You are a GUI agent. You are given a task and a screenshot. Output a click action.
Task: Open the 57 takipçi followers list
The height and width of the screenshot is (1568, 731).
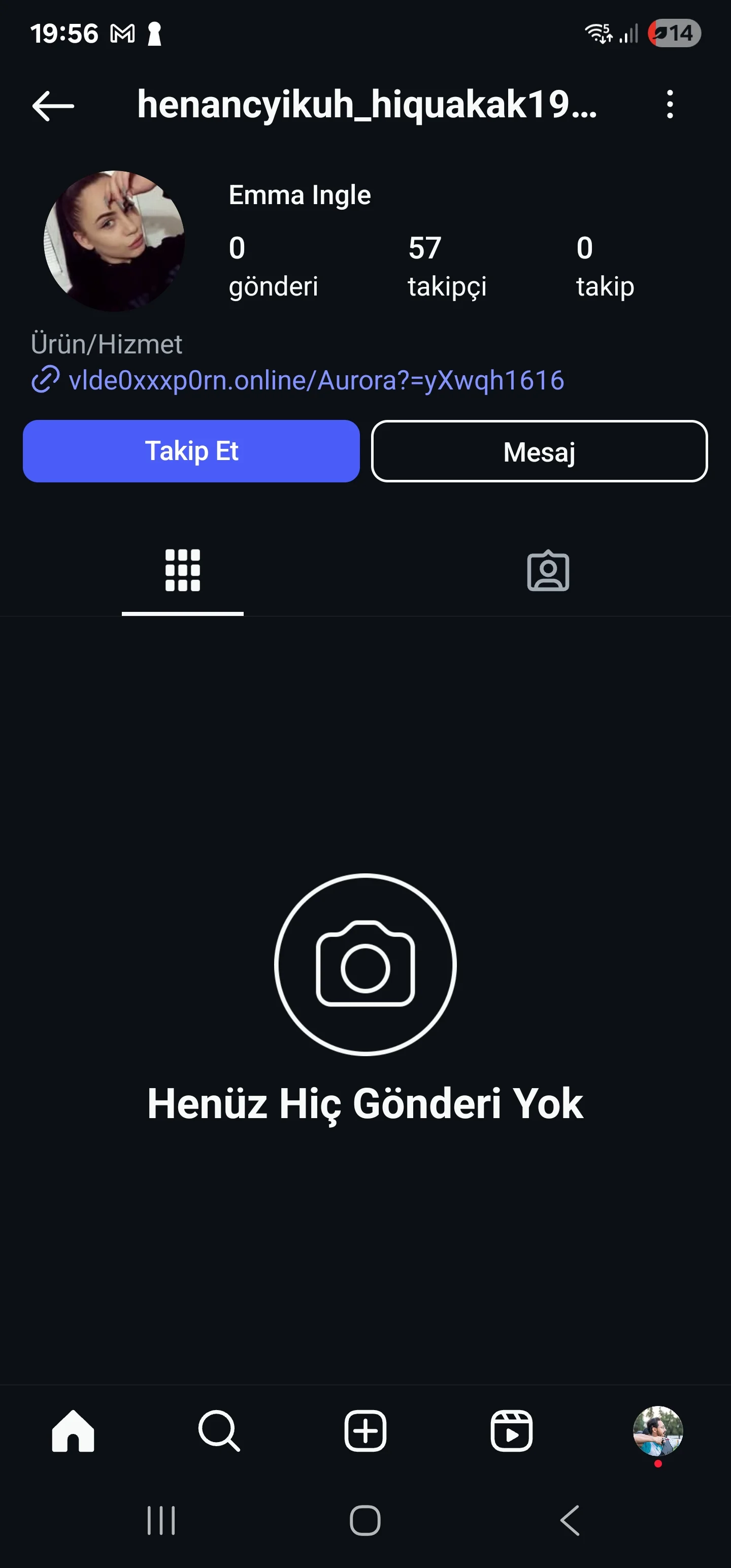(x=447, y=267)
